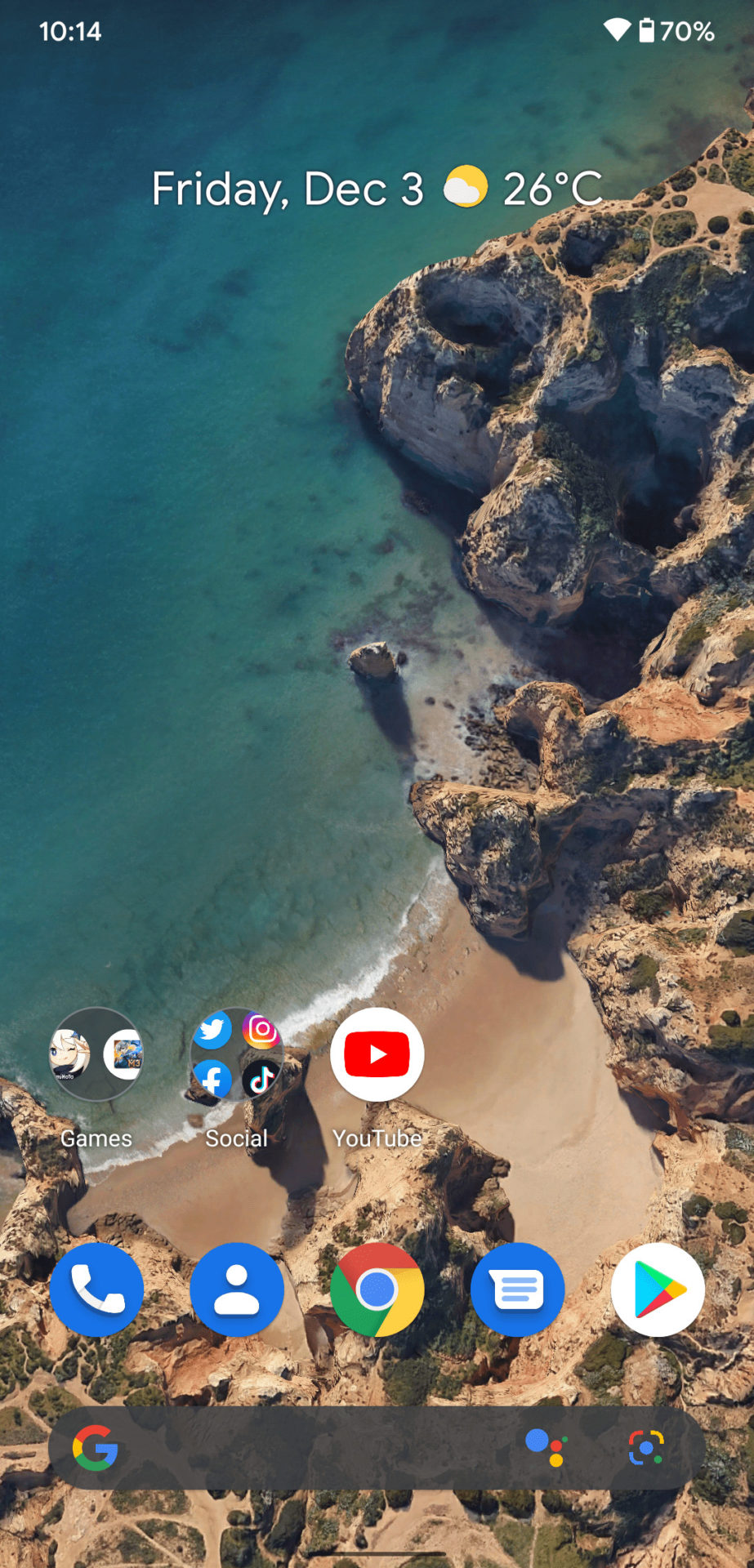Open the Games folder
The height and width of the screenshot is (1568, 754).
coord(96,1055)
